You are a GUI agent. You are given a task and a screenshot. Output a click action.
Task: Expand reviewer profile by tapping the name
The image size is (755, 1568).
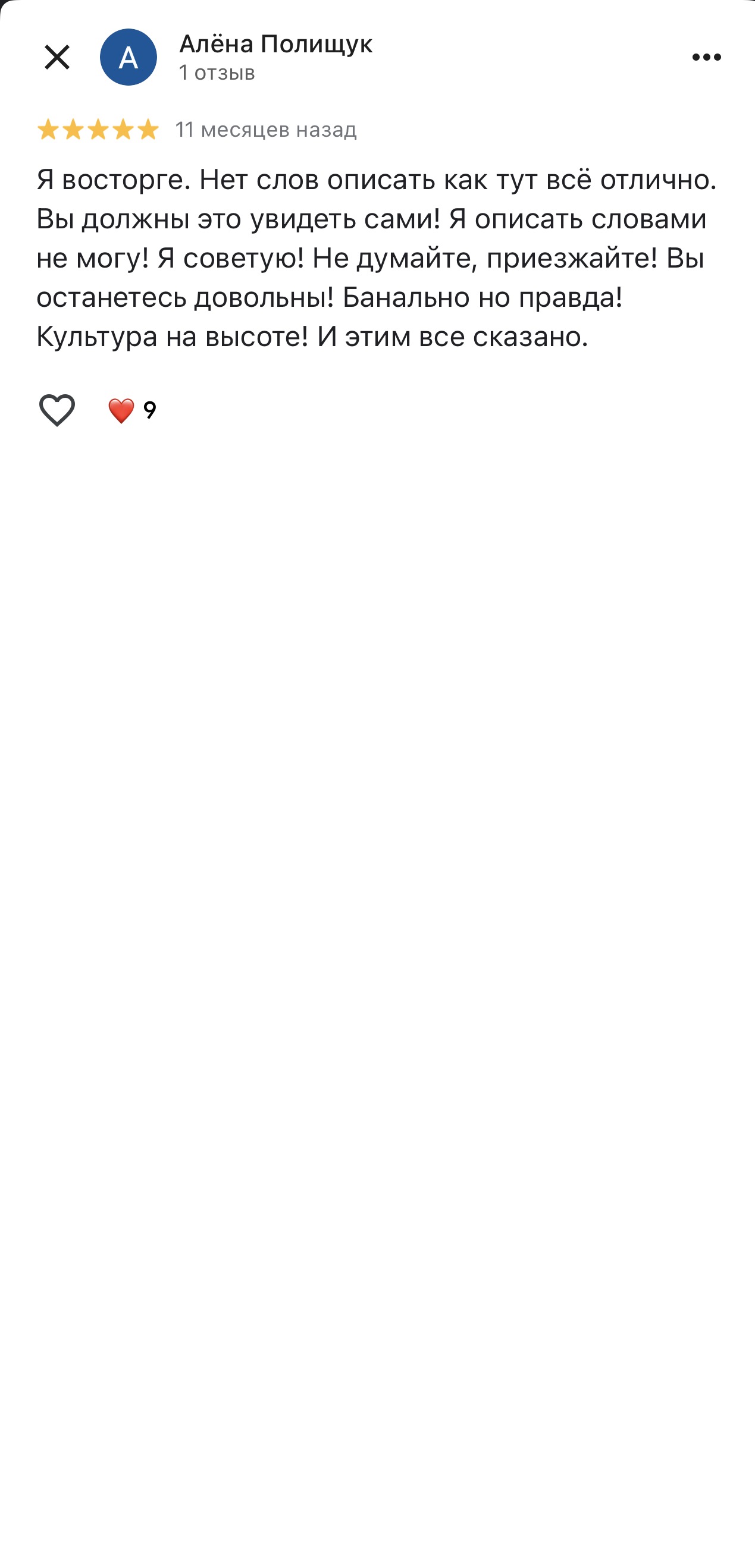click(x=276, y=45)
